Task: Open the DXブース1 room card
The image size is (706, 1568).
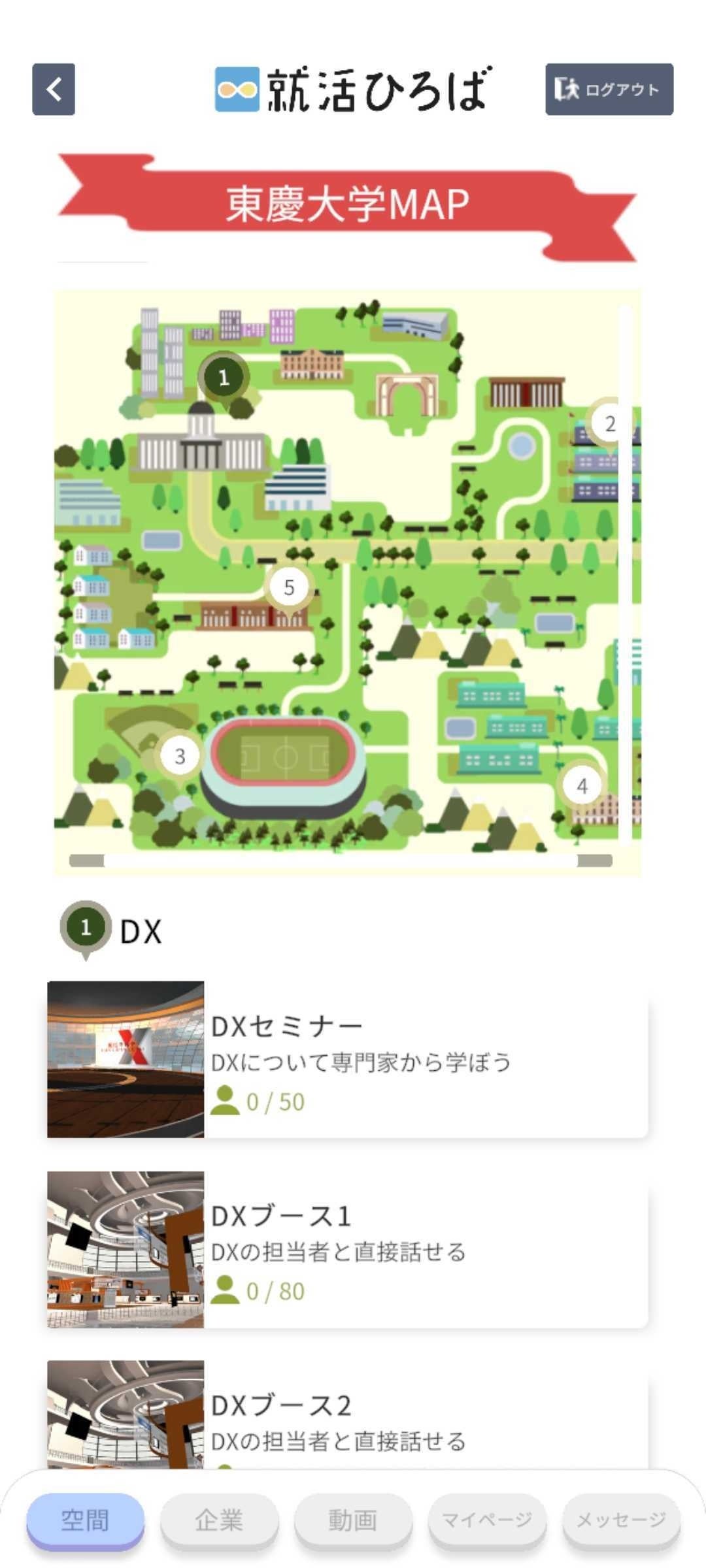Action: click(347, 1249)
